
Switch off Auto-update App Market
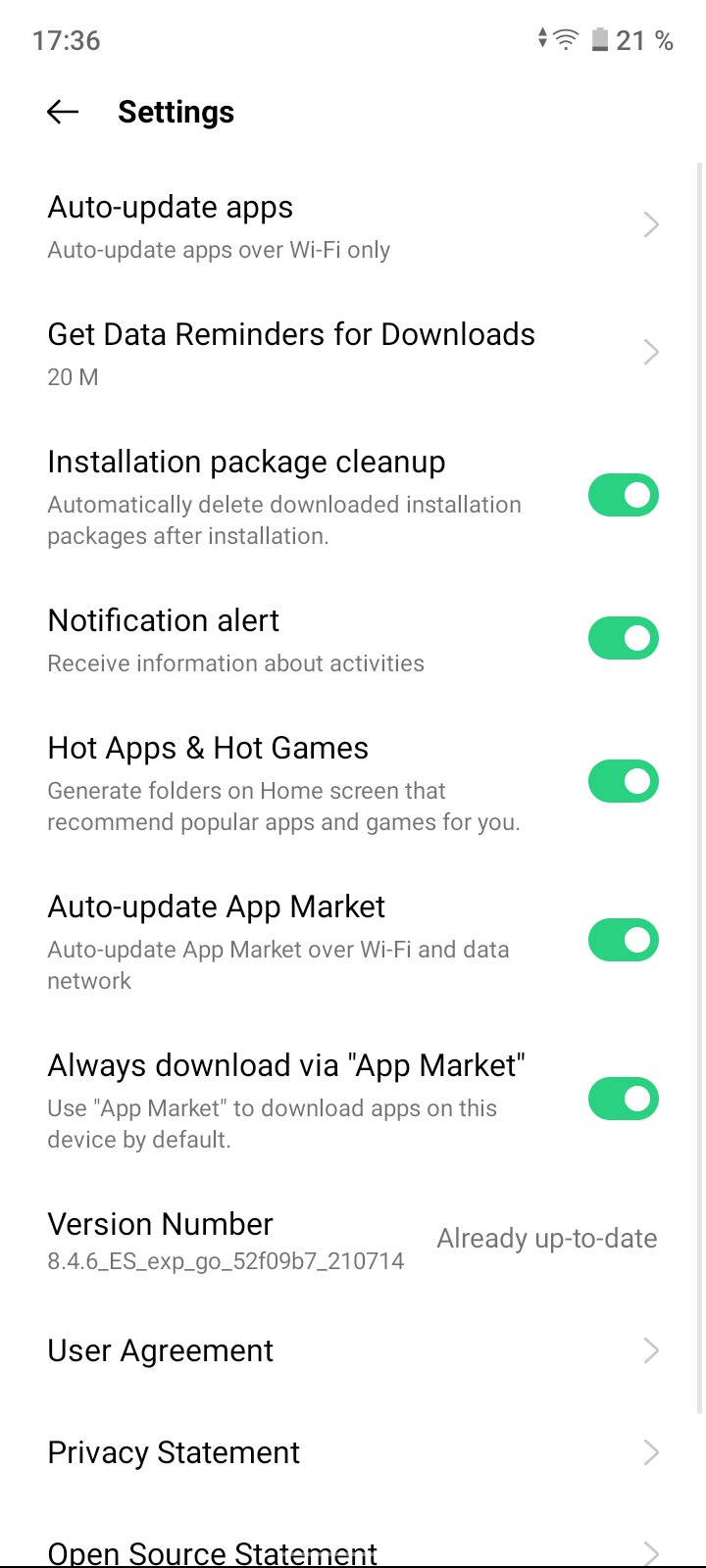(x=624, y=941)
